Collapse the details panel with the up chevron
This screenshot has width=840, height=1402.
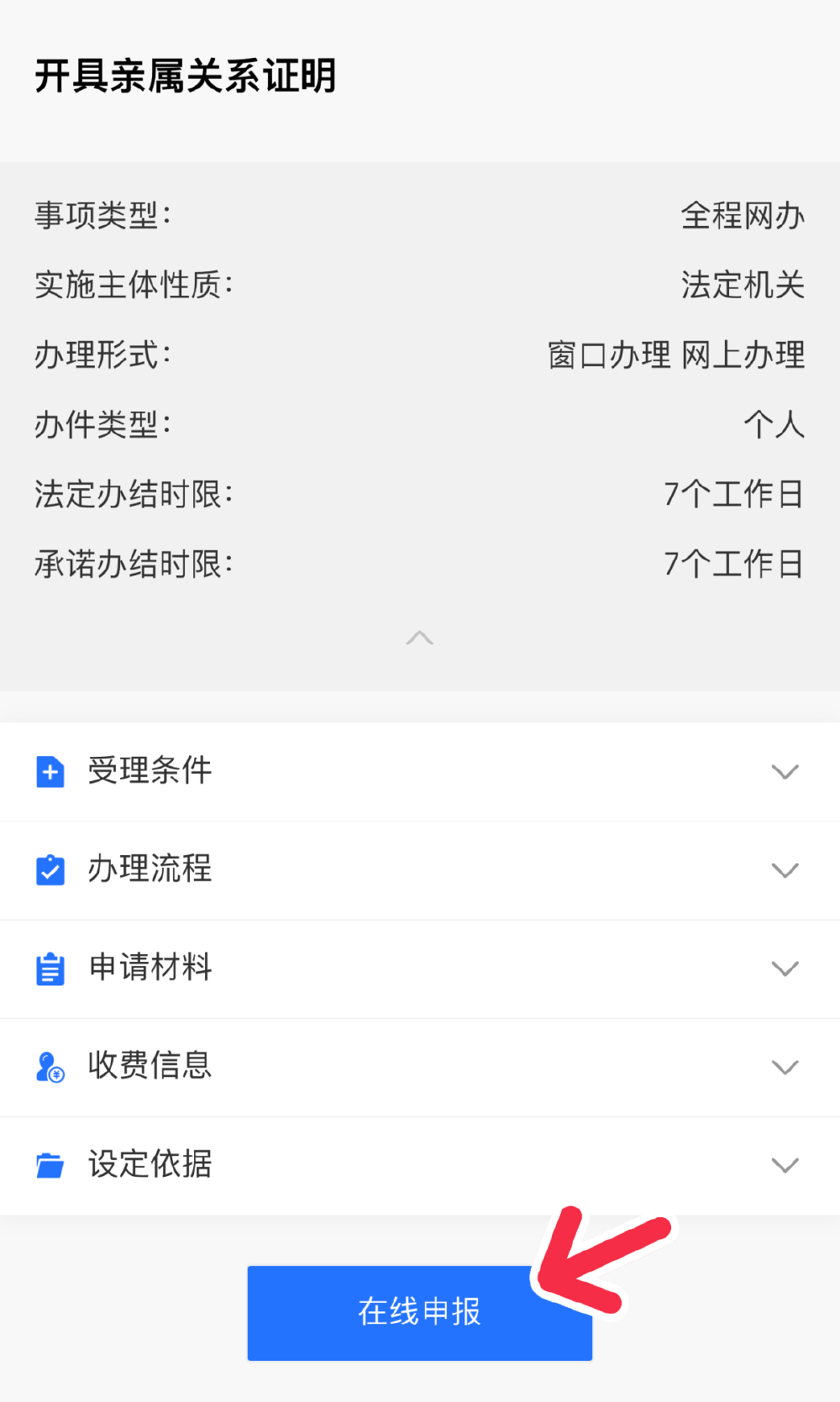[419, 638]
